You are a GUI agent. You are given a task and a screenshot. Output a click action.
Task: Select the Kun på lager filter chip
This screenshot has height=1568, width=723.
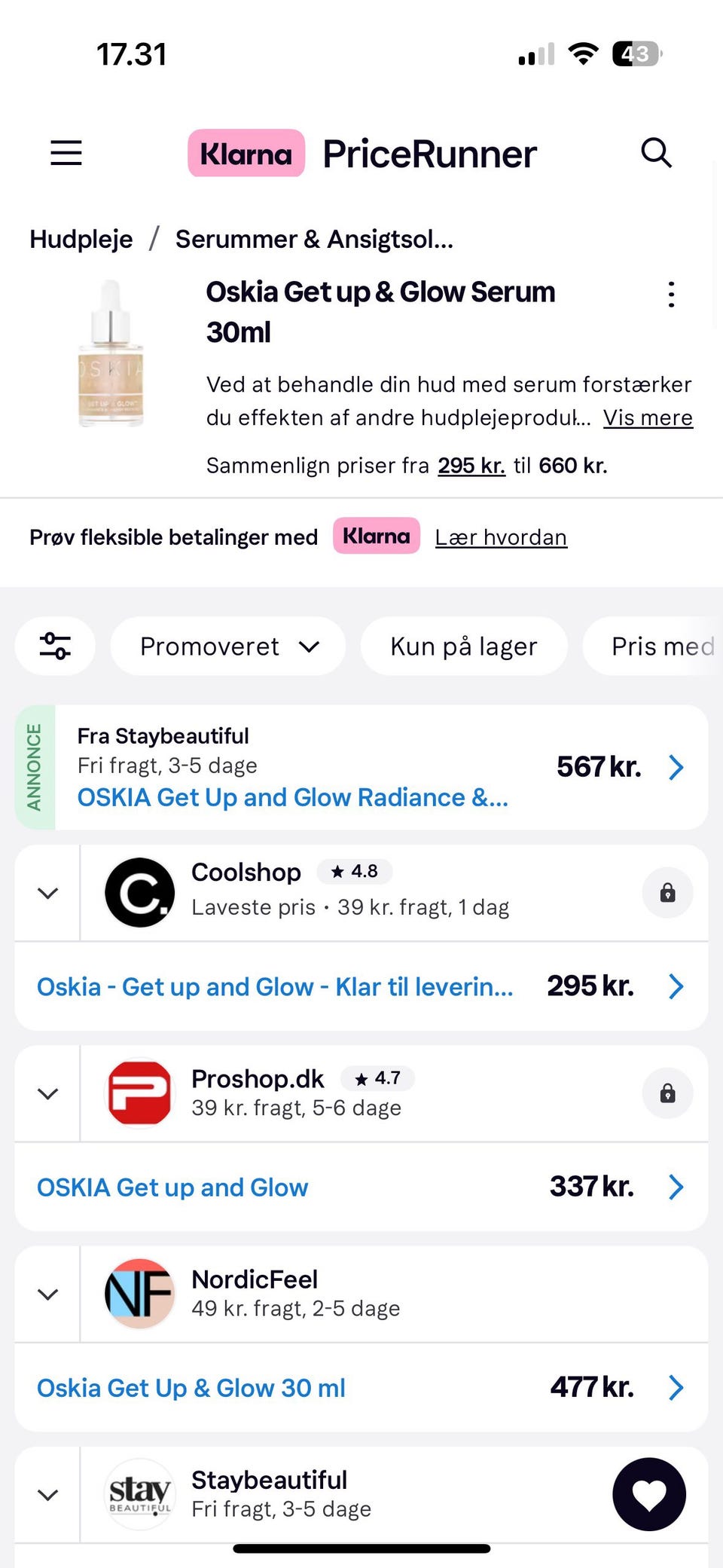pyautogui.click(x=464, y=646)
